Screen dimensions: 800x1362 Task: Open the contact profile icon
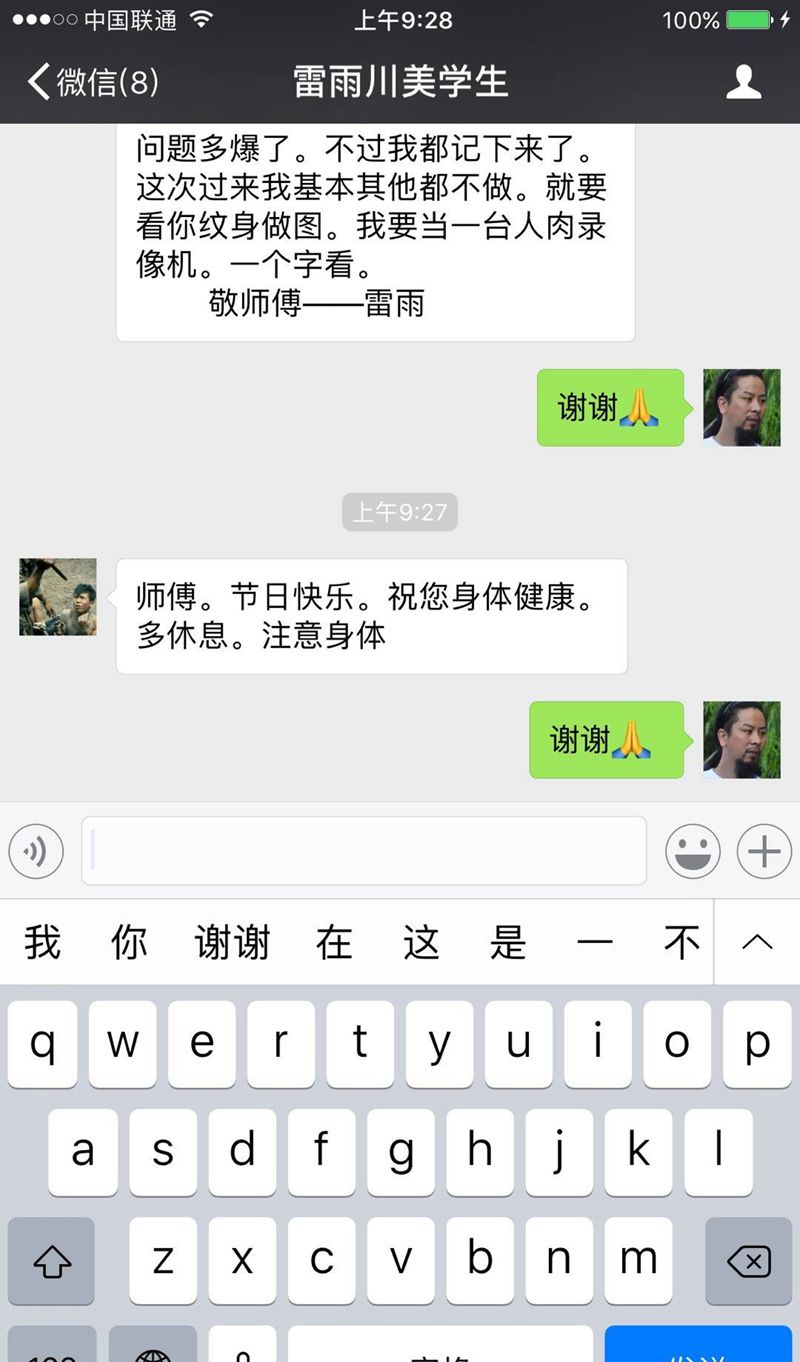(x=743, y=82)
